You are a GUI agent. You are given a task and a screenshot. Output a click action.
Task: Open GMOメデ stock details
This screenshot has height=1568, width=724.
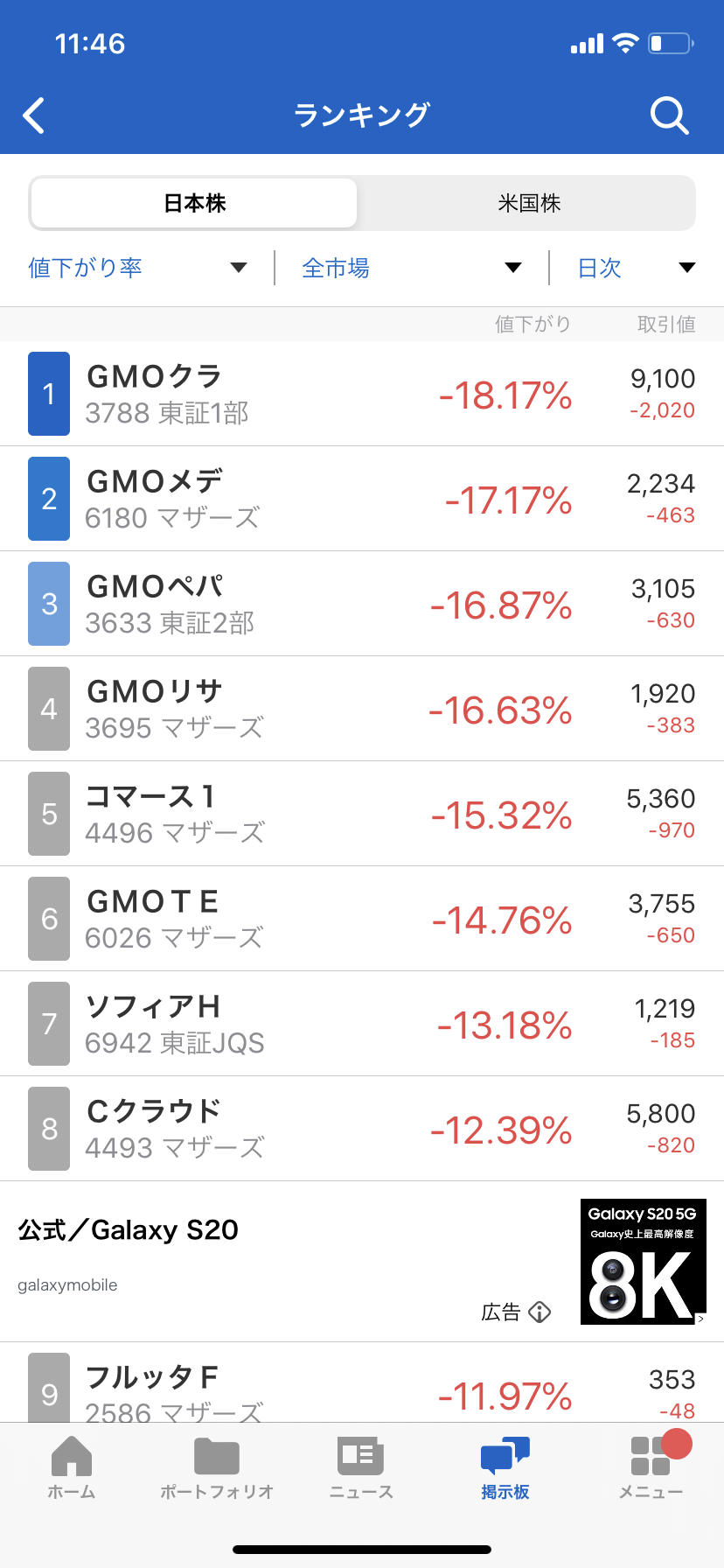tap(362, 499)
